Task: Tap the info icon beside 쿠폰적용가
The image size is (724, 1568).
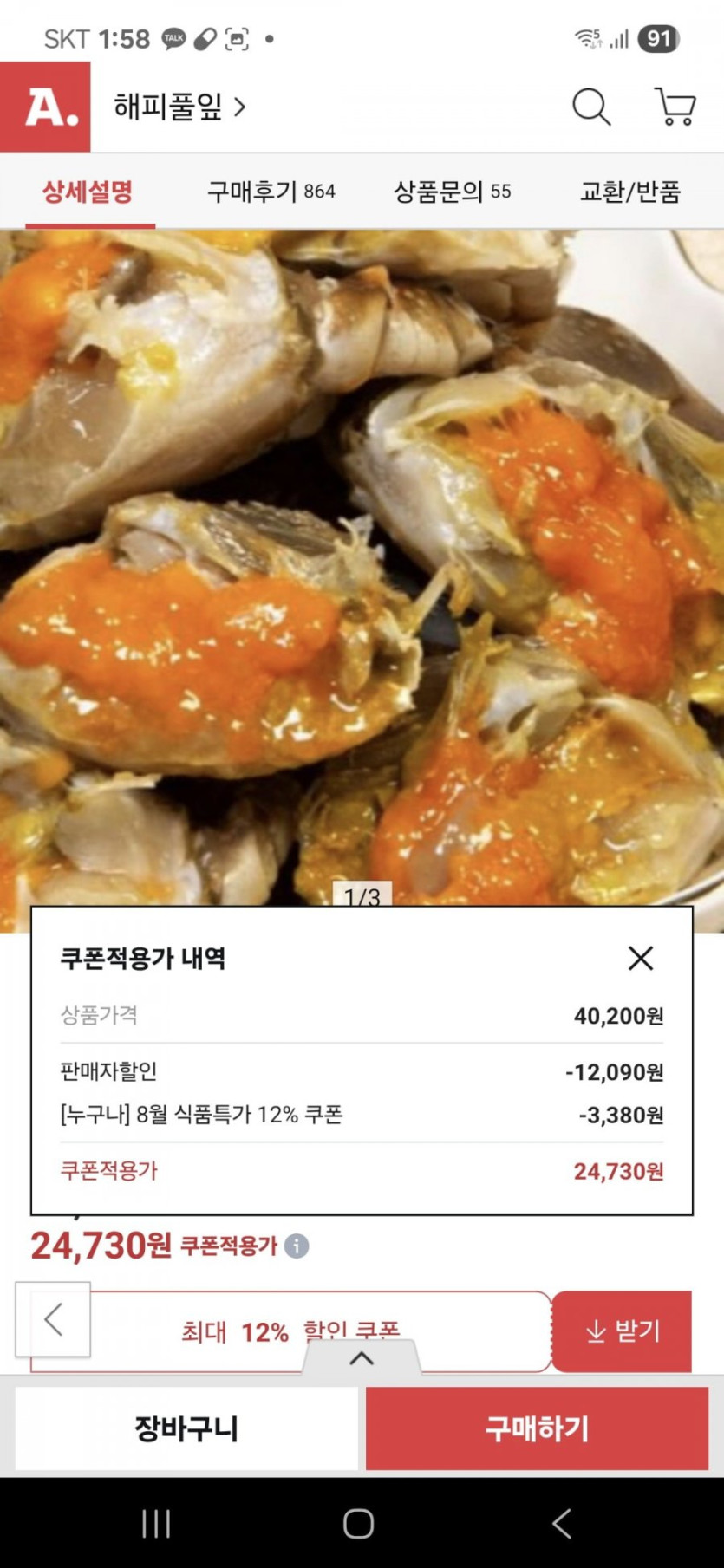Action: [297, 1246]
